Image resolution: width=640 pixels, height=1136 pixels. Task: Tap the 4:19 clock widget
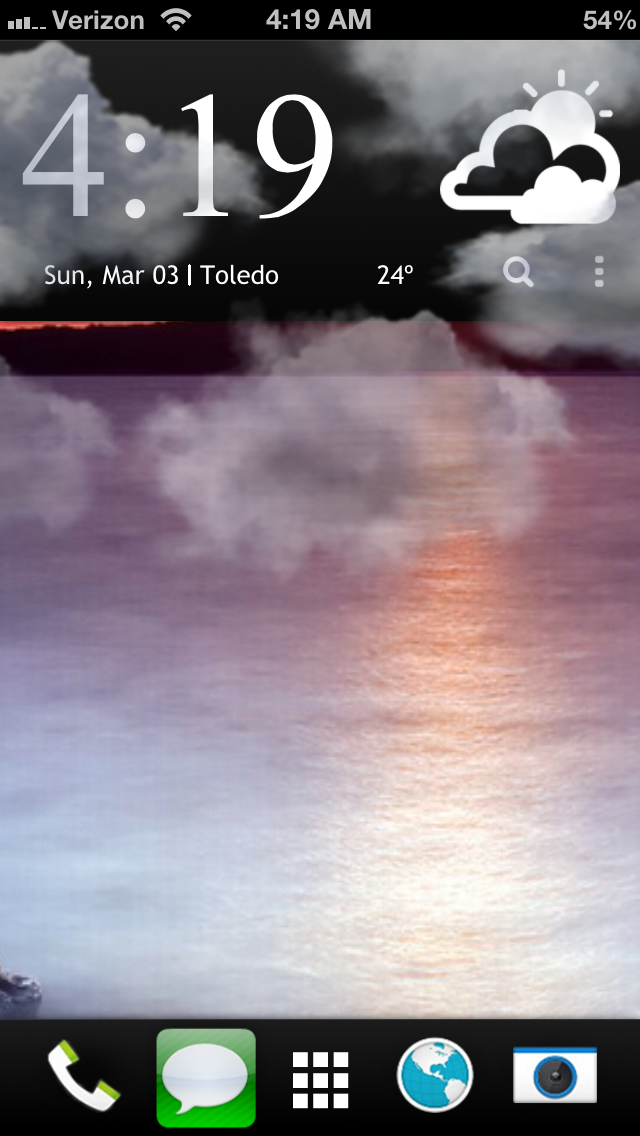pyautogui.click(x=180, y=155)
